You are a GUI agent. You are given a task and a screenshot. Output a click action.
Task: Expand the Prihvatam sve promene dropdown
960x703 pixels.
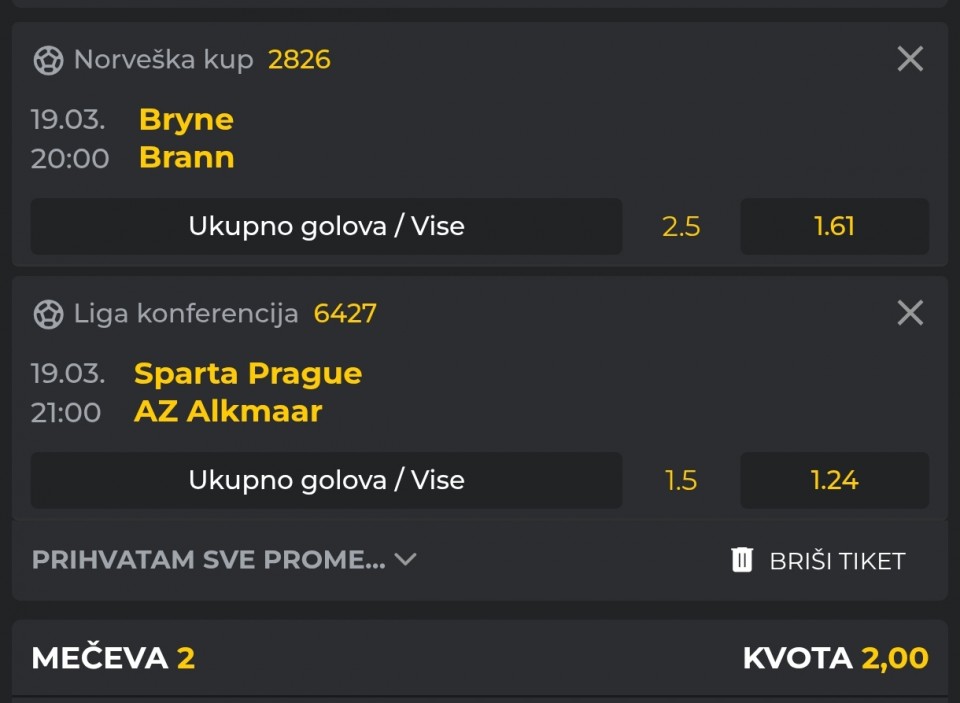click(x=224, y=560)
